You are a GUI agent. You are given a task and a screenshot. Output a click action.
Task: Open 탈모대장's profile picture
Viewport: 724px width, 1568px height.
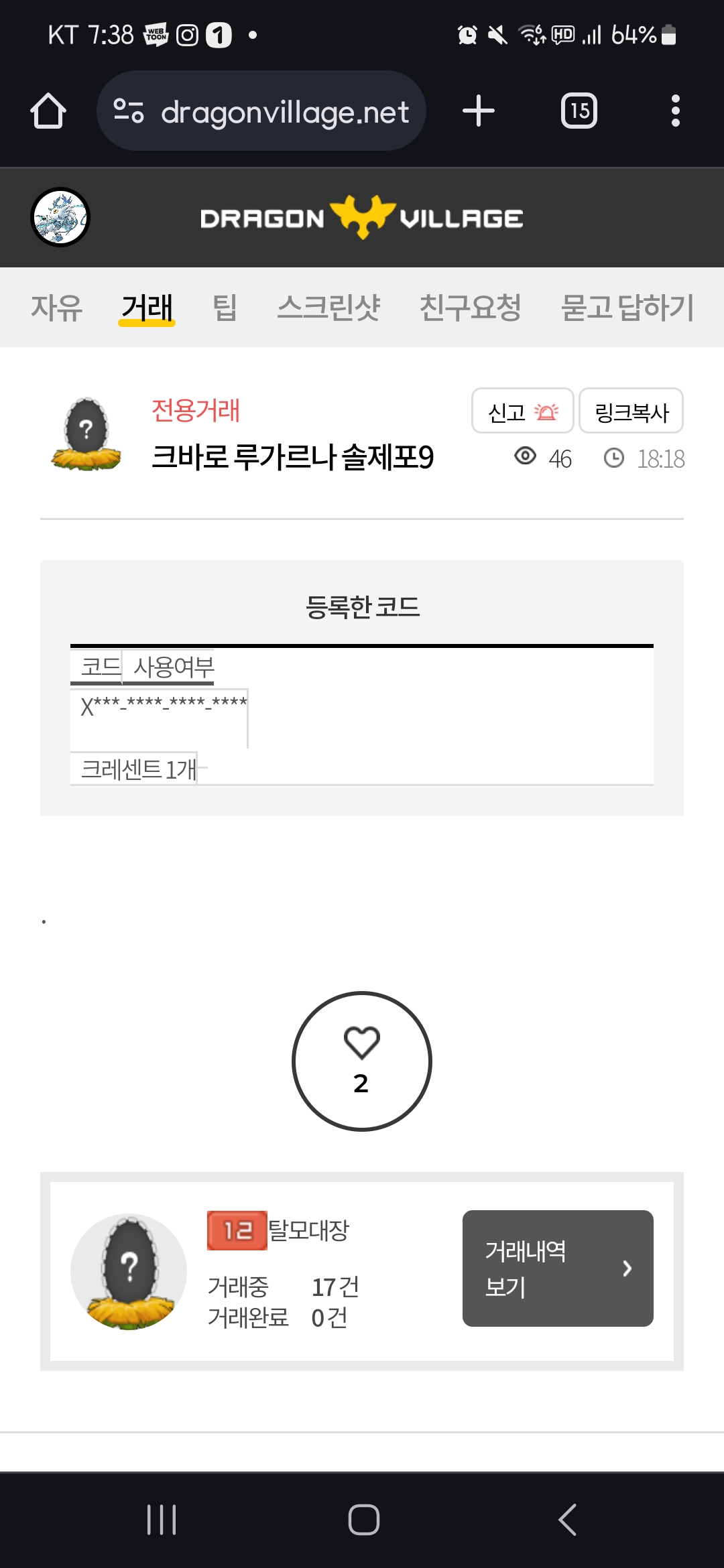coord(129,1271)
